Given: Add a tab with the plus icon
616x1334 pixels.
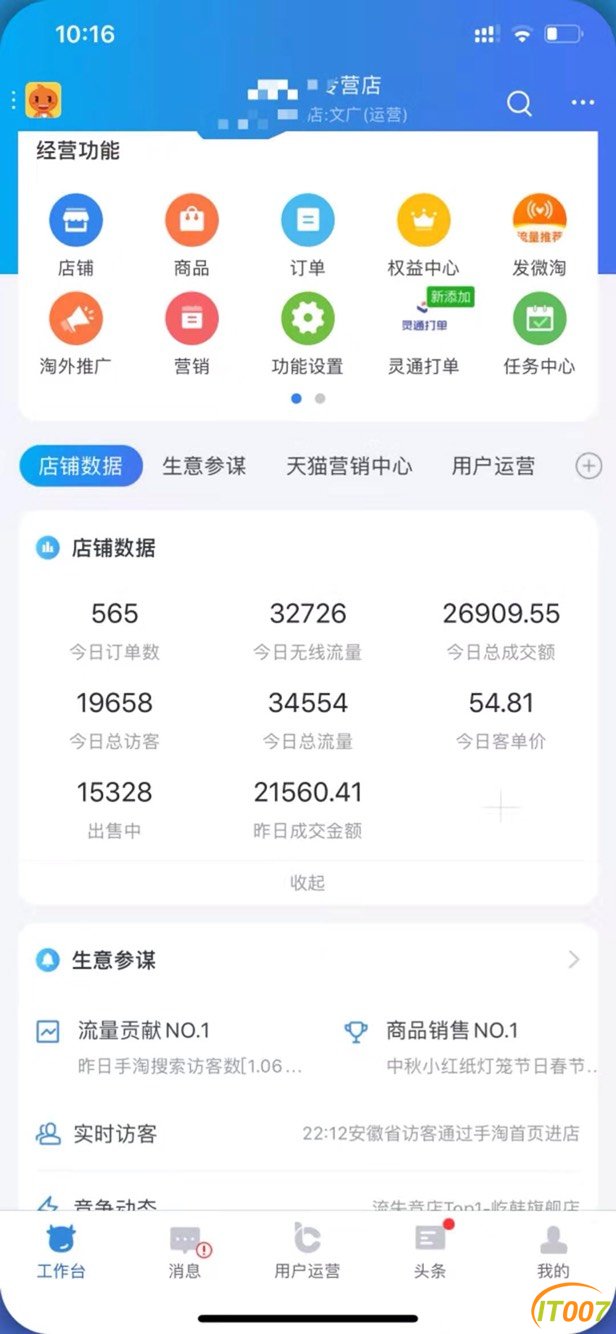Looking at the screenshot, I should coord(589,465).
